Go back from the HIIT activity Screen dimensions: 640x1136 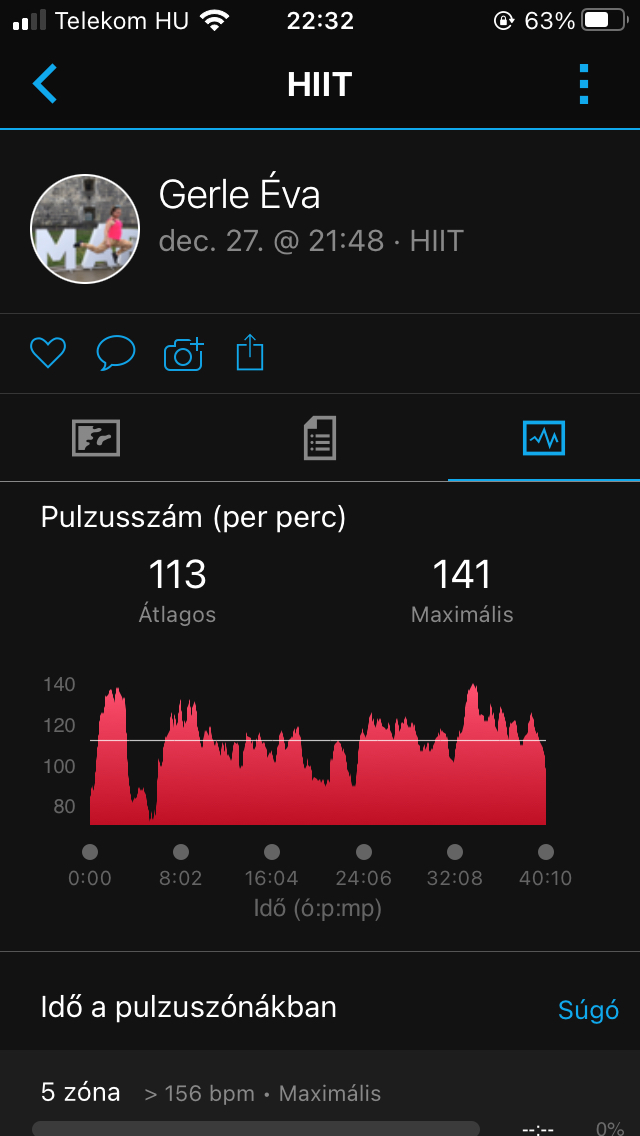coord(45,84)
